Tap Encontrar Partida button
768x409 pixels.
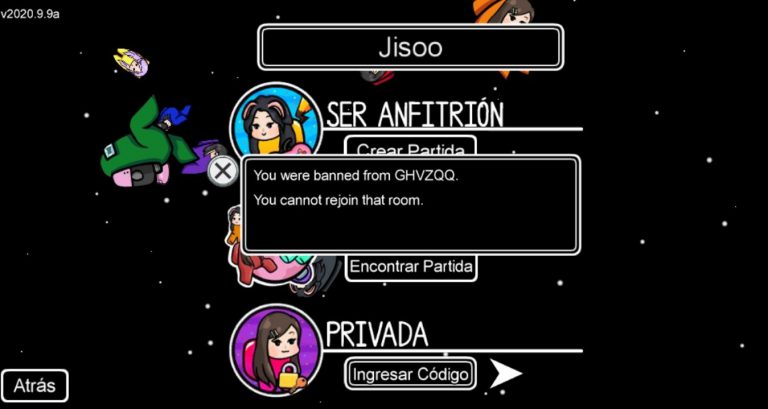click(x=411, y=267)
